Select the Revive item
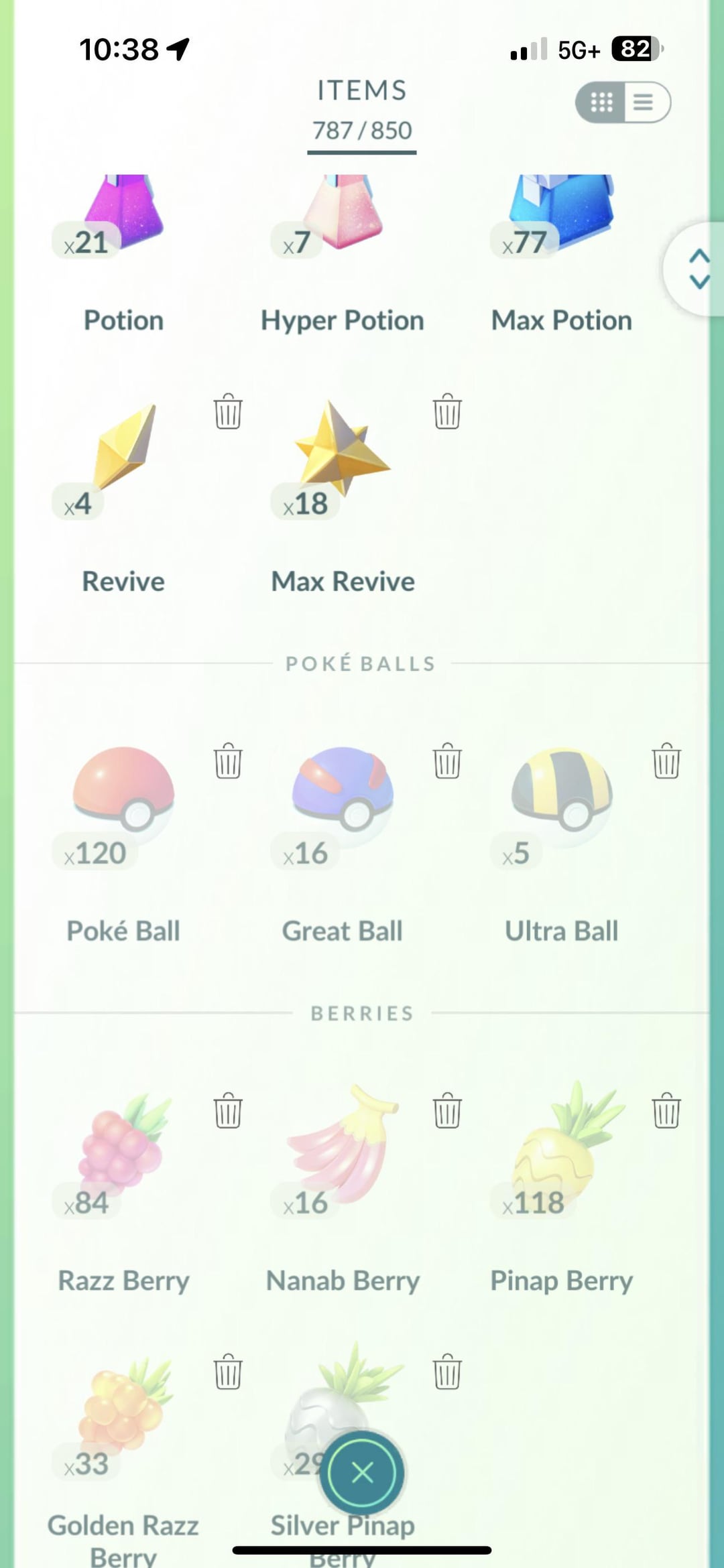 point(123,496)
